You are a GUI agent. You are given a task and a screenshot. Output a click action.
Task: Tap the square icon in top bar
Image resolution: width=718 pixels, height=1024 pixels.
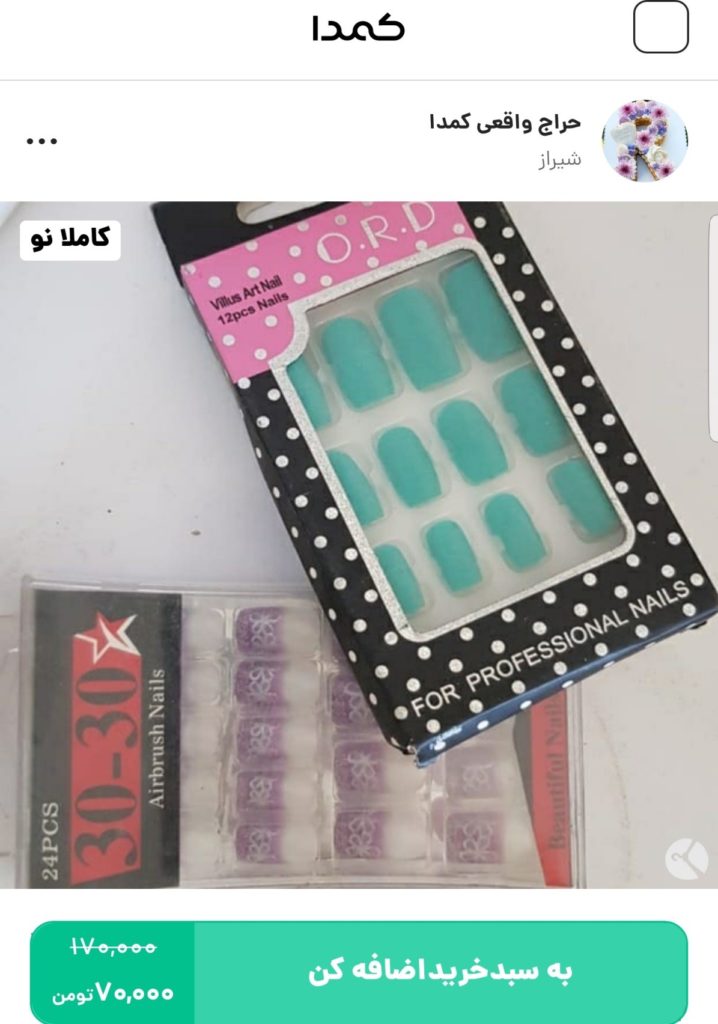[x=661, y=27]
